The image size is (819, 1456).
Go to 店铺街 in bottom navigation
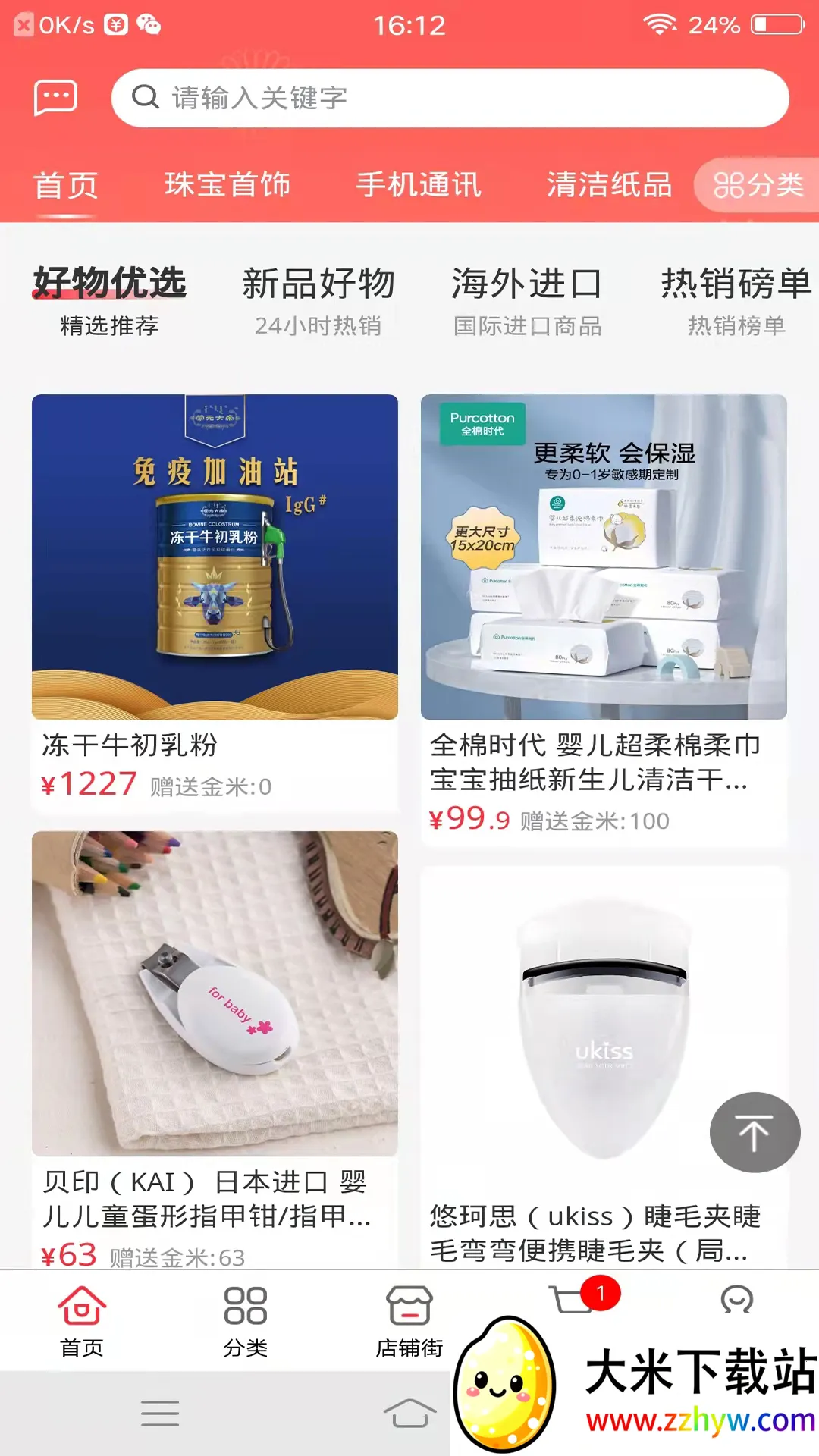(x=409, y=1321)
